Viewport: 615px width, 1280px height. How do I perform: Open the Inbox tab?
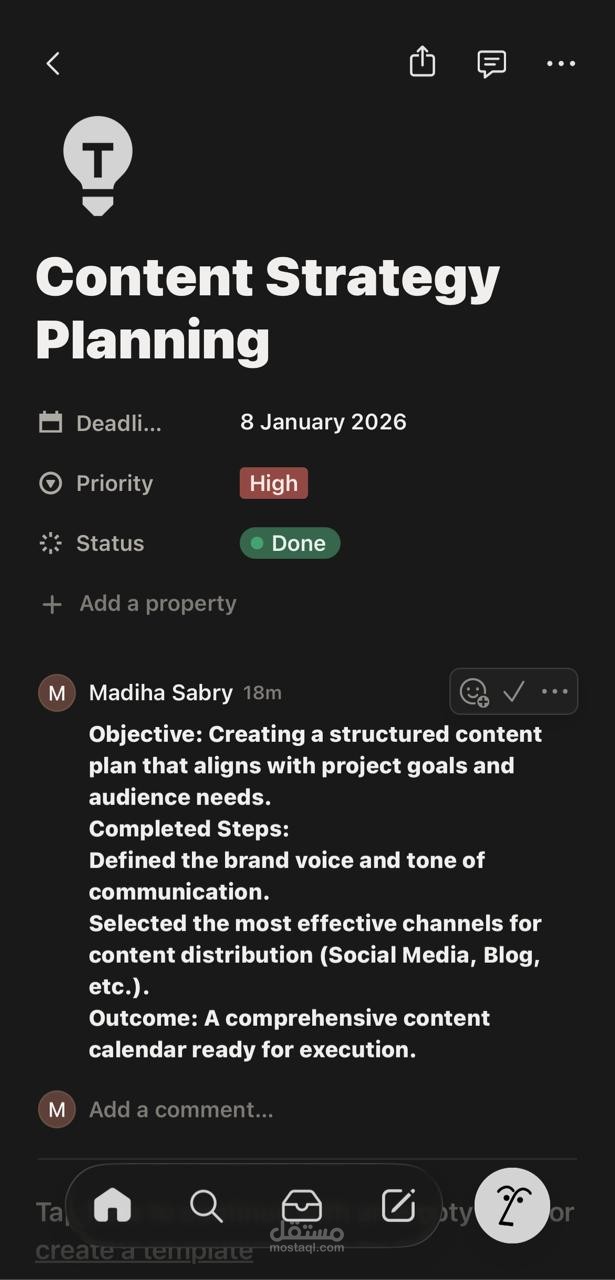pos(301,1206)
